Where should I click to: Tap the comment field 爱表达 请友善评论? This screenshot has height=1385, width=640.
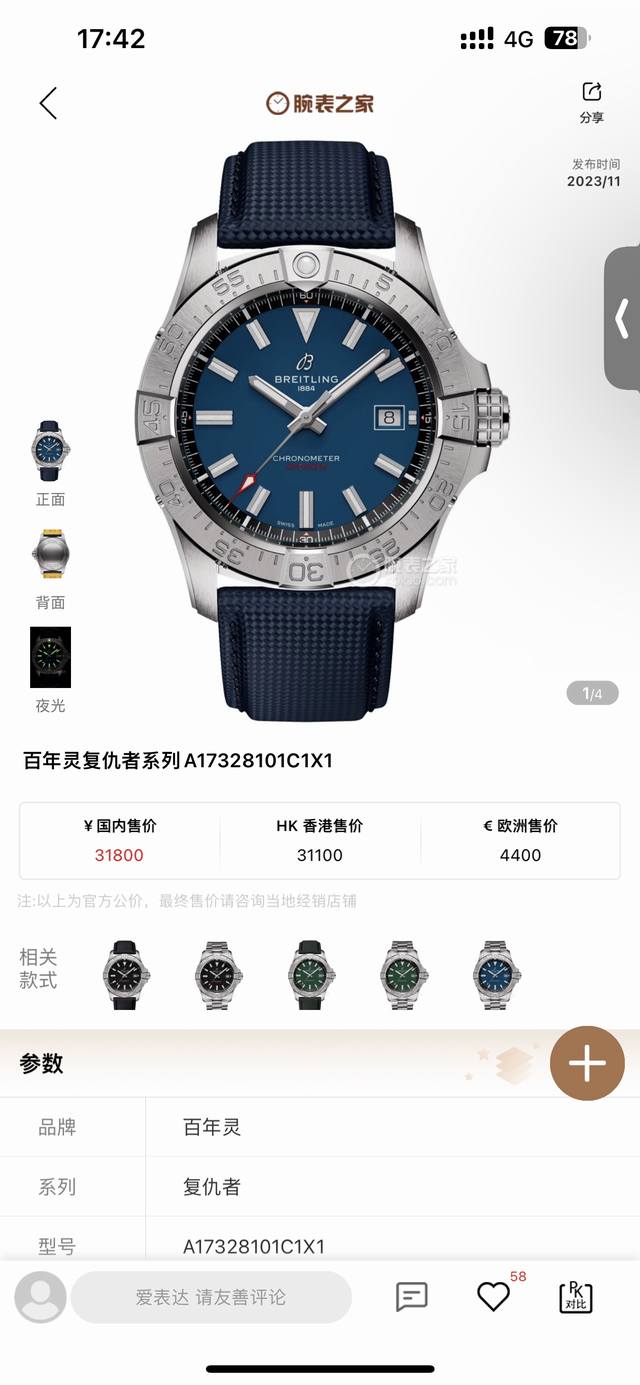211,1297
